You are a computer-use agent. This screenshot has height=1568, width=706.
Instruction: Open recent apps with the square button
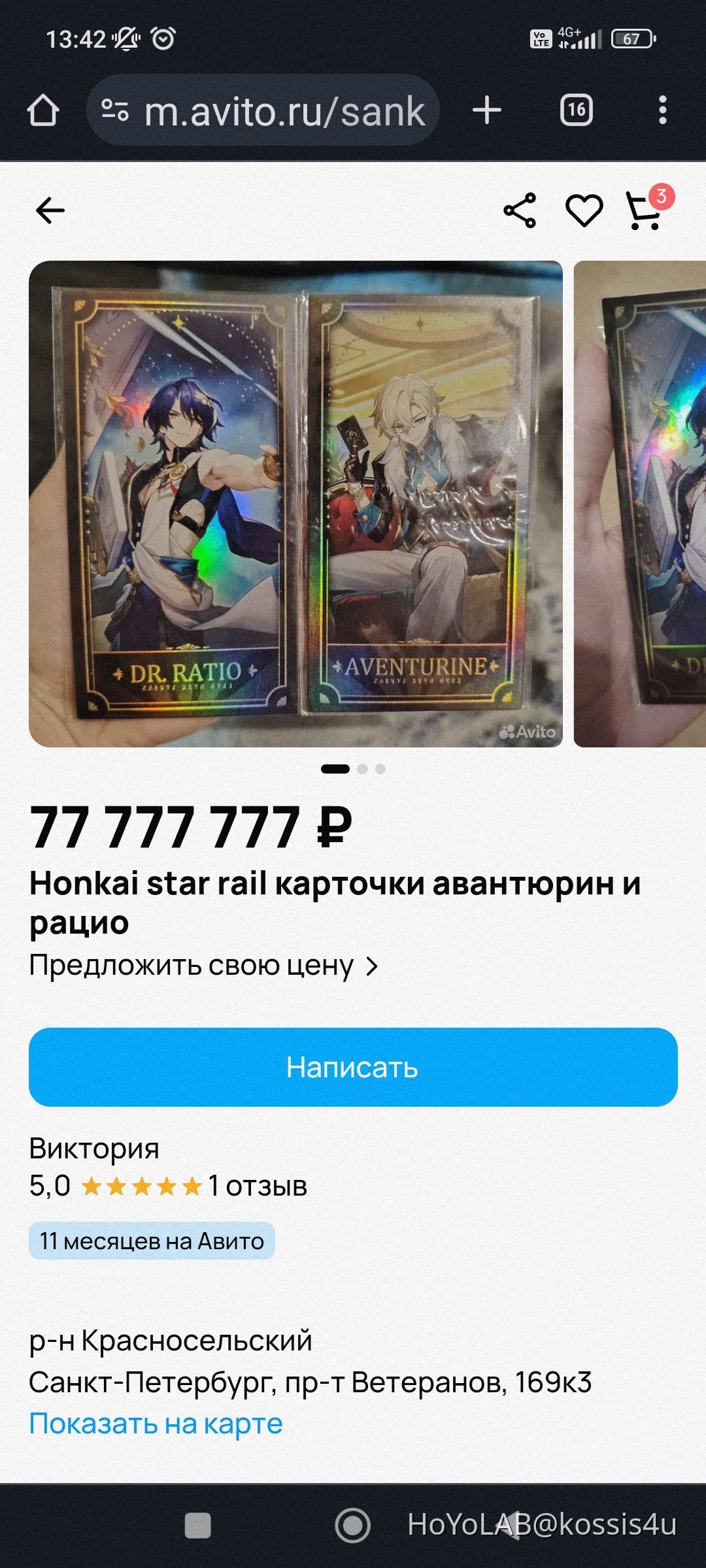coord(198,1526)
